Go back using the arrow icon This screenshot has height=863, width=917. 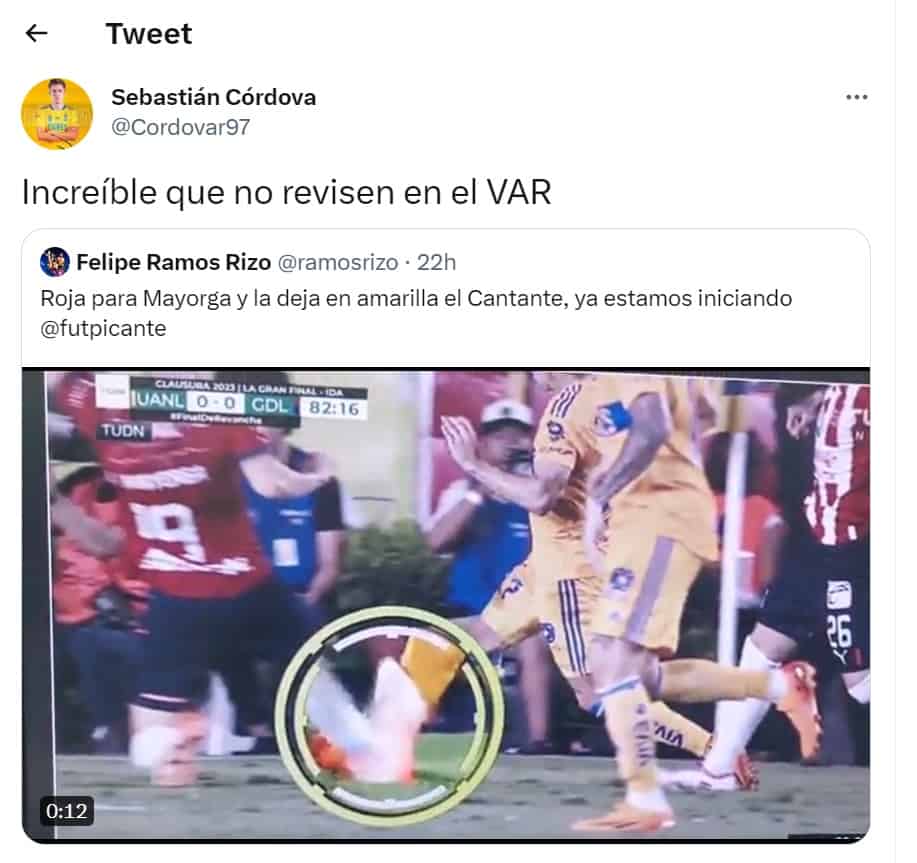click(x=36, y=33)
